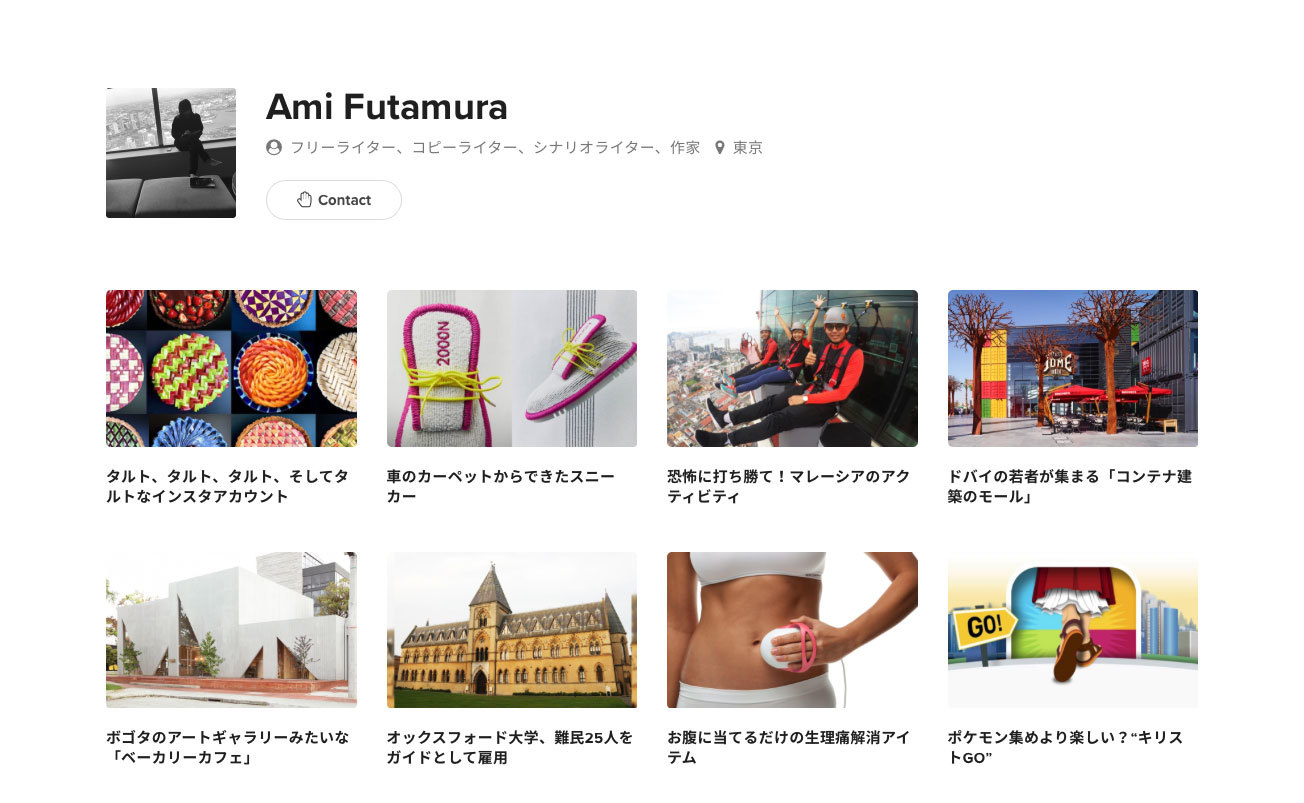This screenshot has height=803, width=1304.
Task: Open the Oxford University refugee guides article
Action: coord(511,630)
